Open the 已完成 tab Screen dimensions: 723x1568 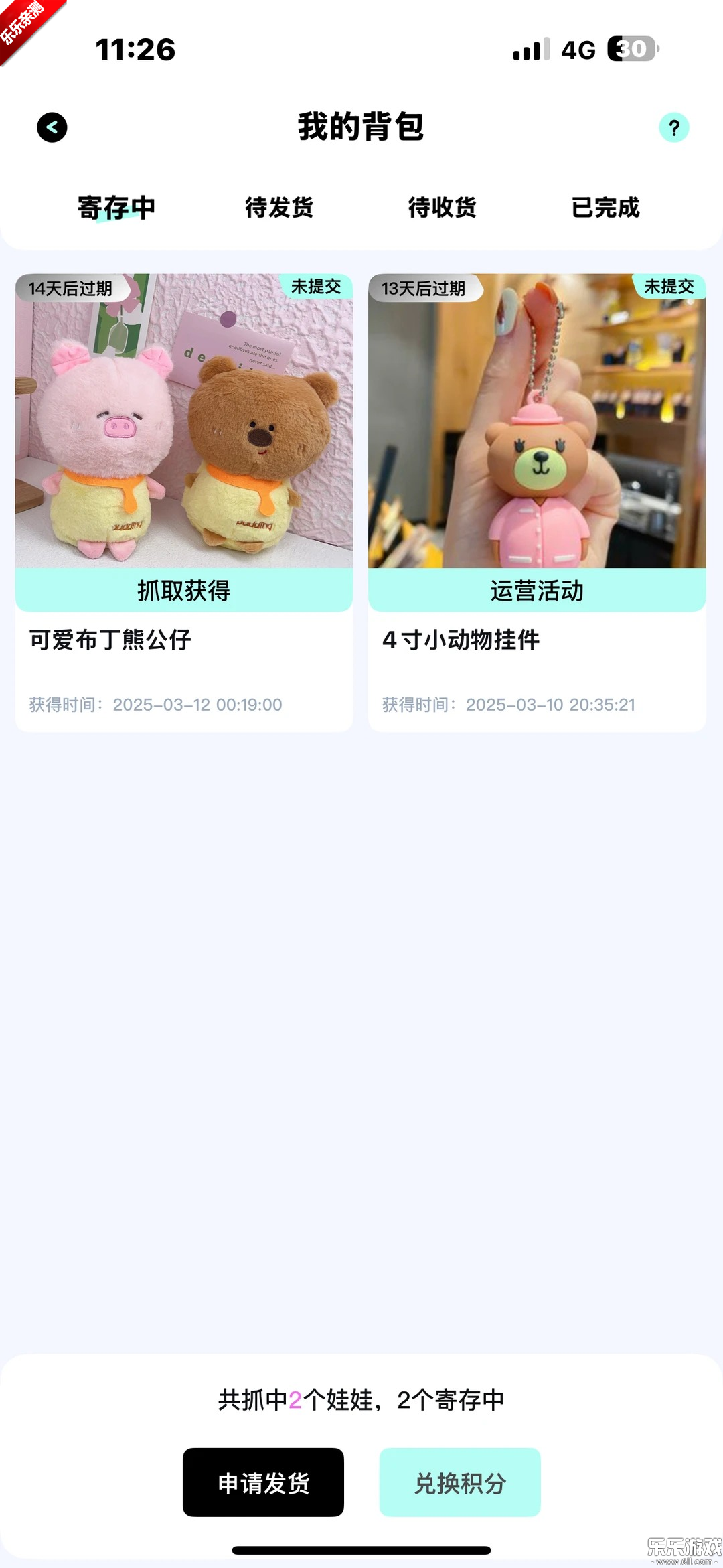pos(606,208)
